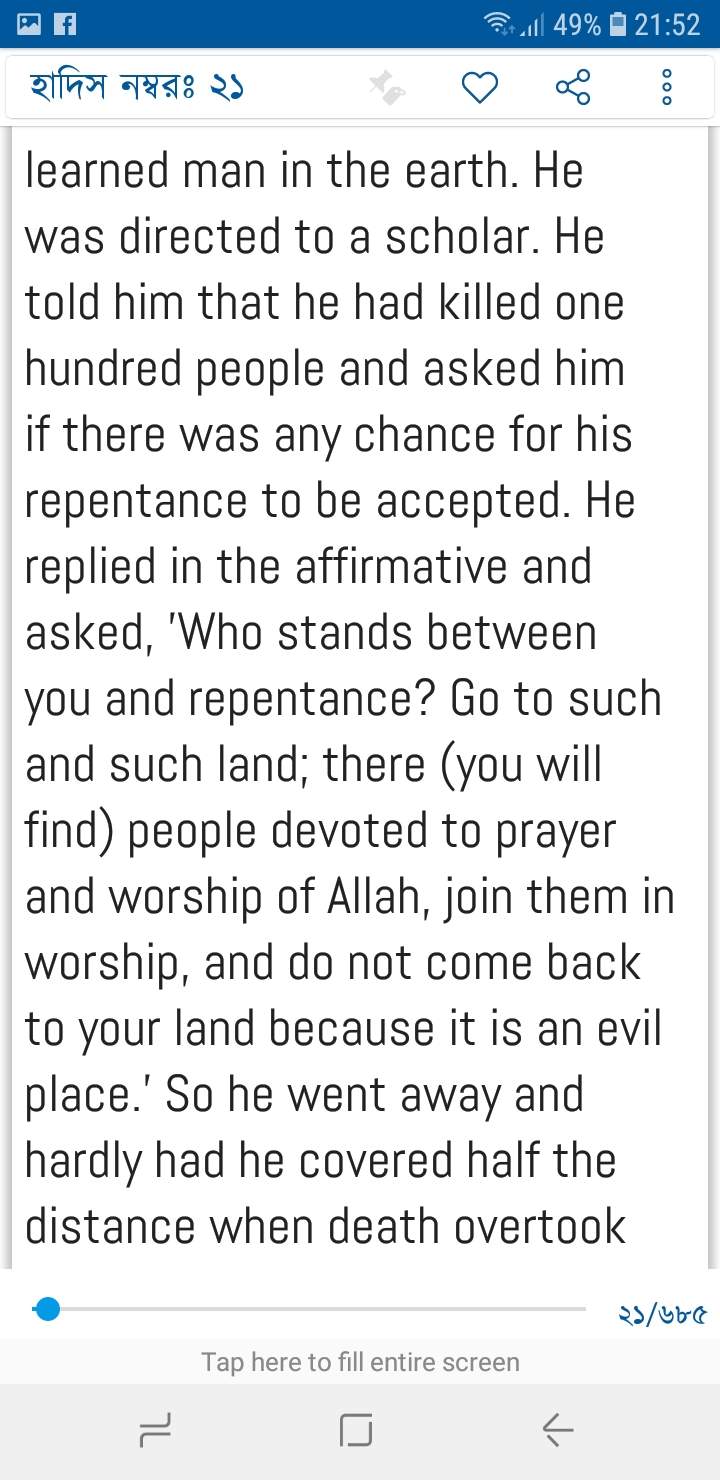Go to the home screen
This screenshot has width=720, height=1480.
pos(356,1430)
